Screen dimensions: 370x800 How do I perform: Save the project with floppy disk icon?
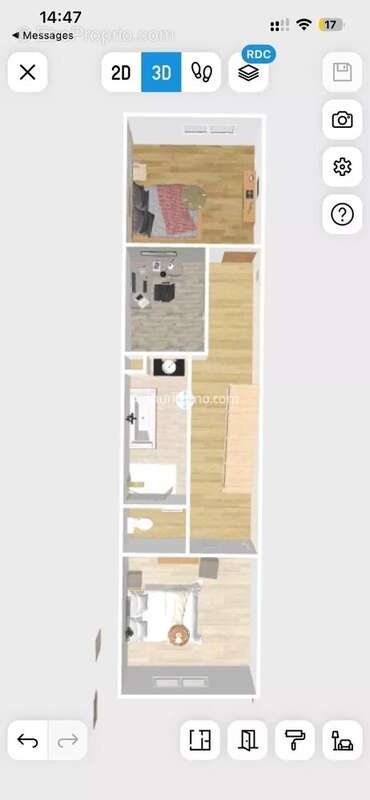coord(342,72)
